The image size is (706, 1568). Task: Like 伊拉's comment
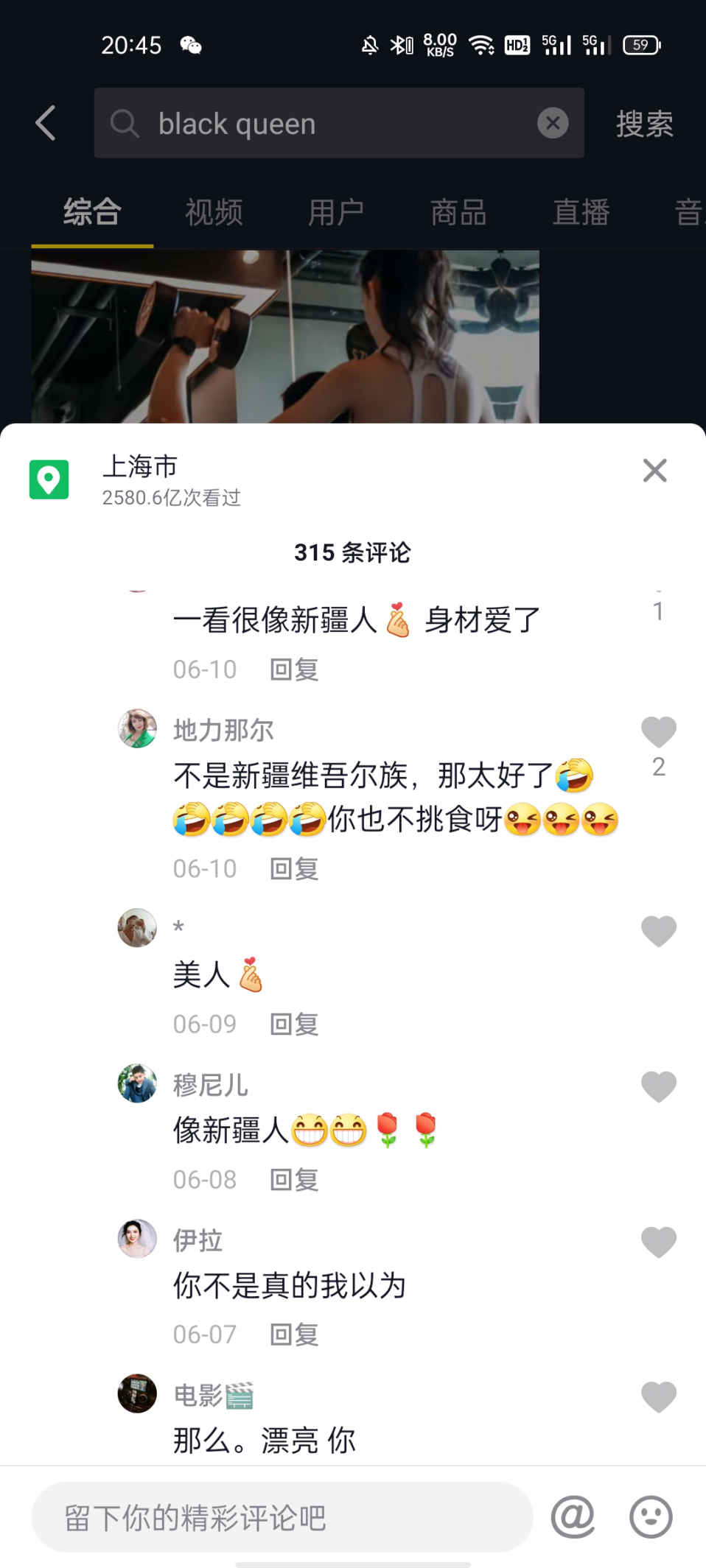(658, 1242)
